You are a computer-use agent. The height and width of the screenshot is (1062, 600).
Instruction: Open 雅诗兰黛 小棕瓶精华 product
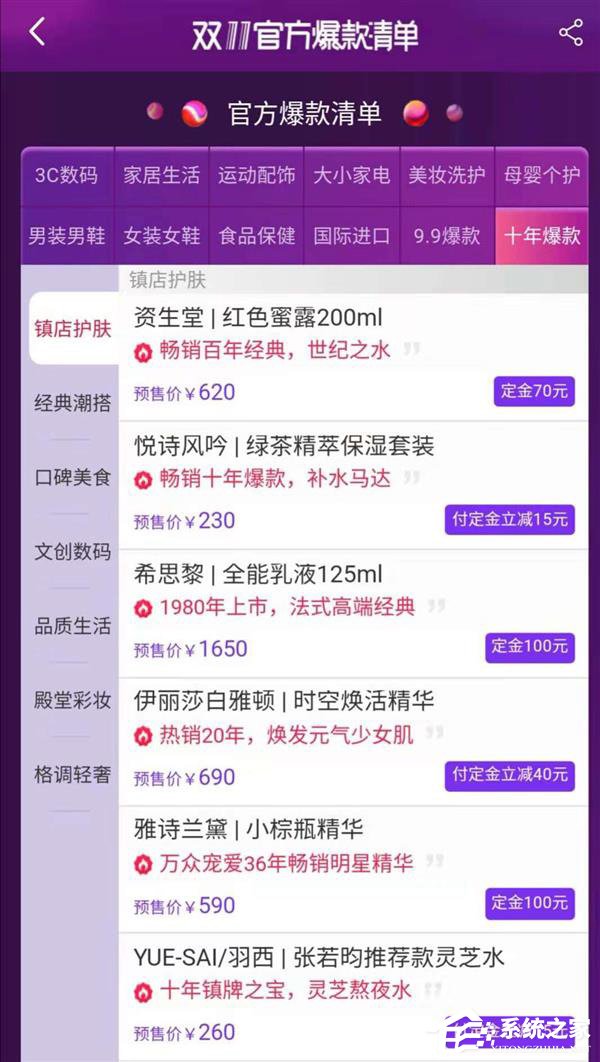tap(248, 829)
